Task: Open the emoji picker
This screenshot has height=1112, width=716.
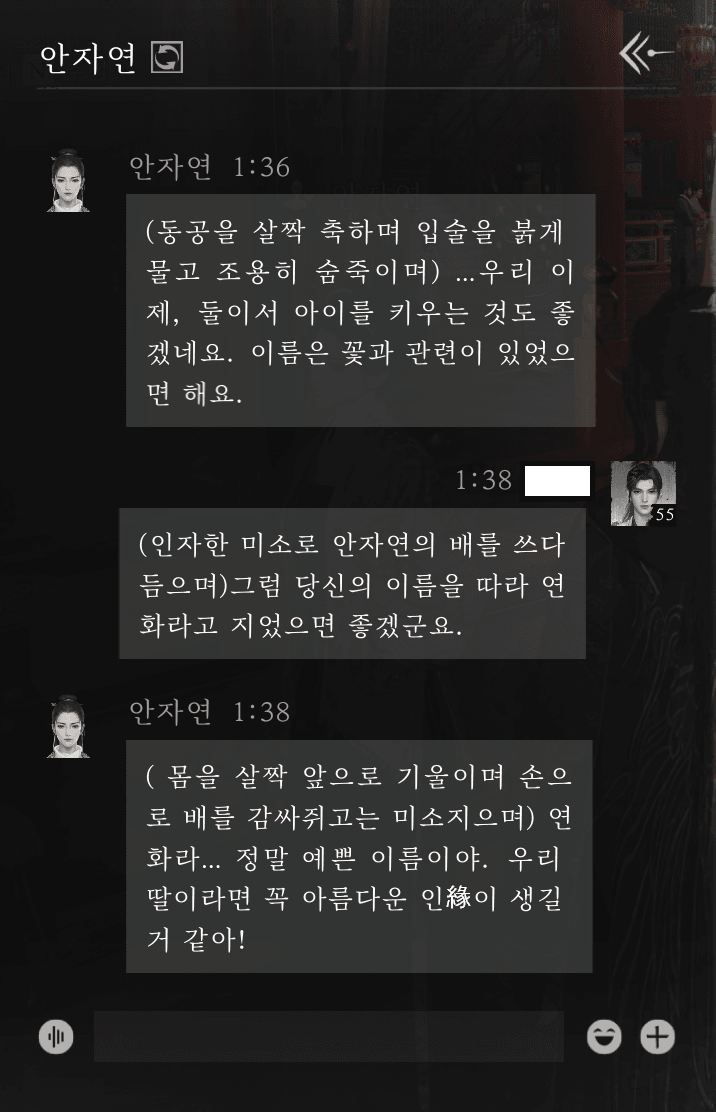Action: (603, 1037)
